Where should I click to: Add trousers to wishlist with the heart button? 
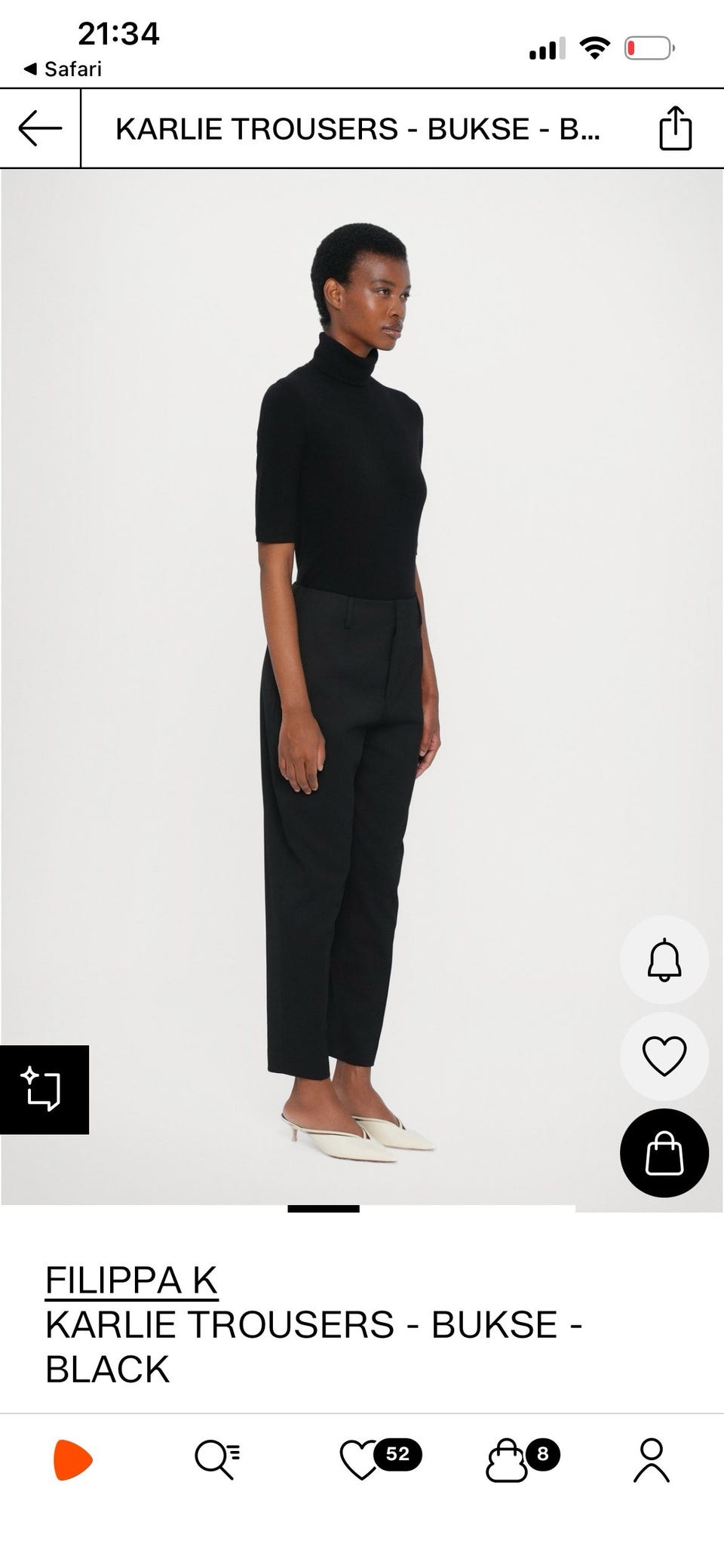(x=664, y=1056)
